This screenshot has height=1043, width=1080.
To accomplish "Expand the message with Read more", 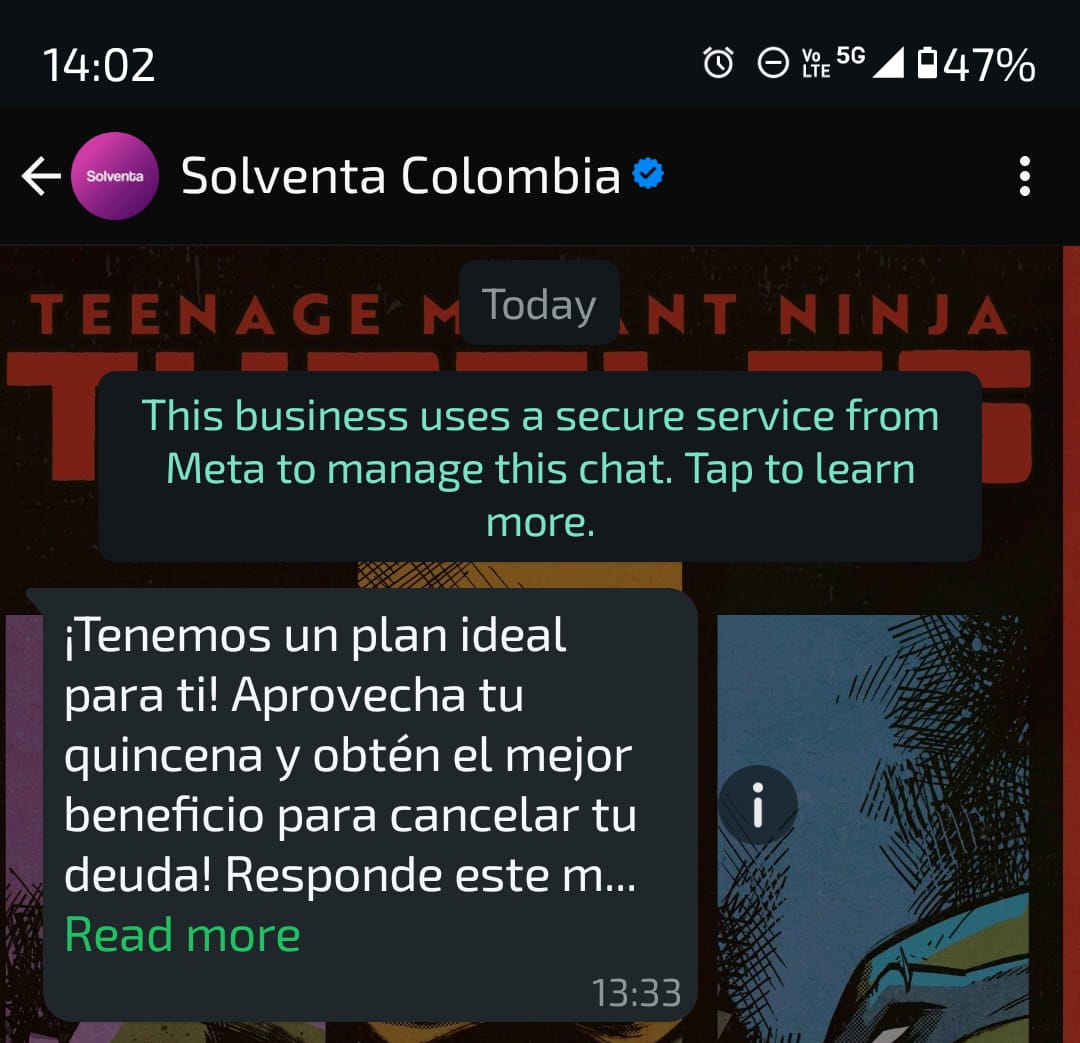I will pos(182,935).
